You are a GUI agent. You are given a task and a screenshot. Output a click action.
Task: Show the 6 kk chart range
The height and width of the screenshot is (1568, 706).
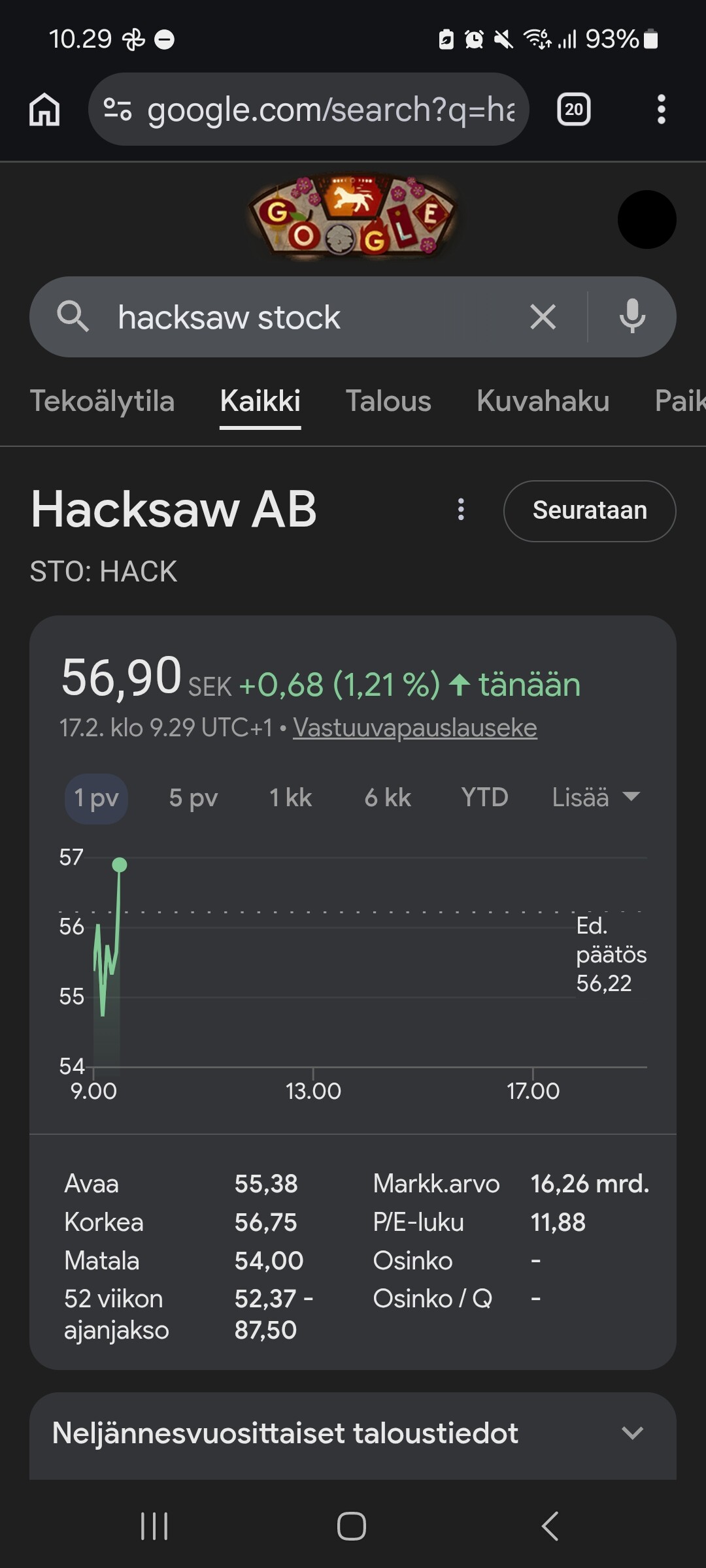(388, 798)
